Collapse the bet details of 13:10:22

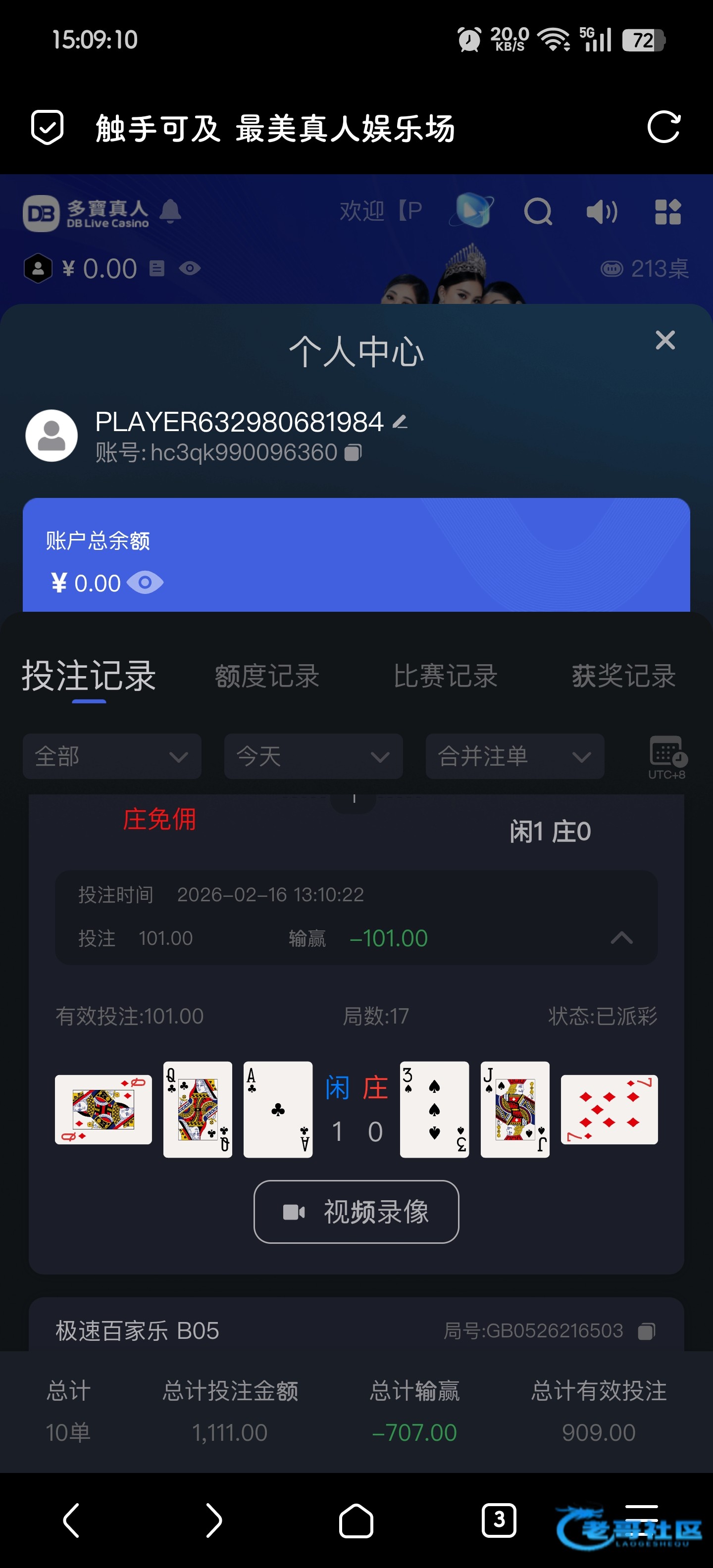coord(621,938)
